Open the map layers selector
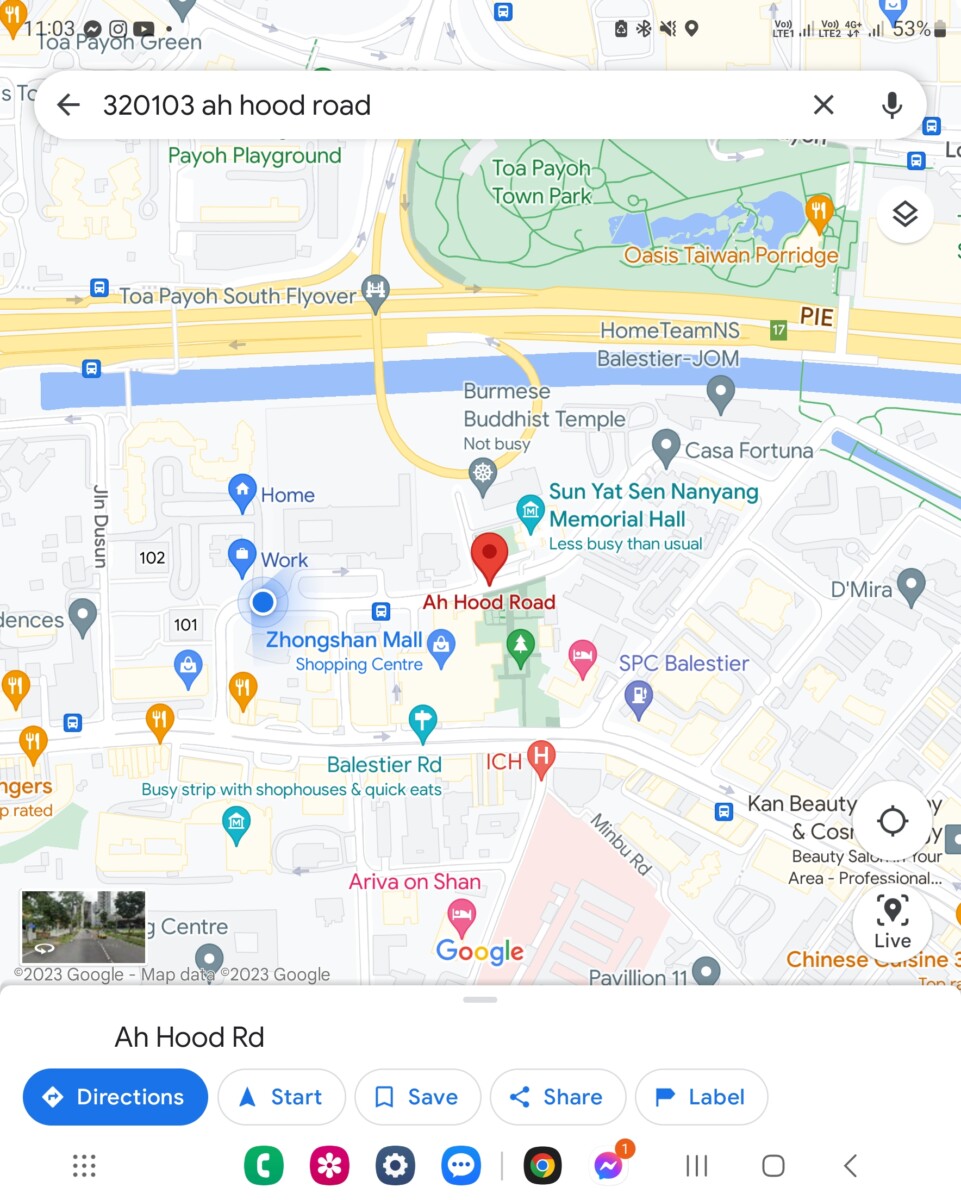961x1200 pixels. click(x=905, y=214)
